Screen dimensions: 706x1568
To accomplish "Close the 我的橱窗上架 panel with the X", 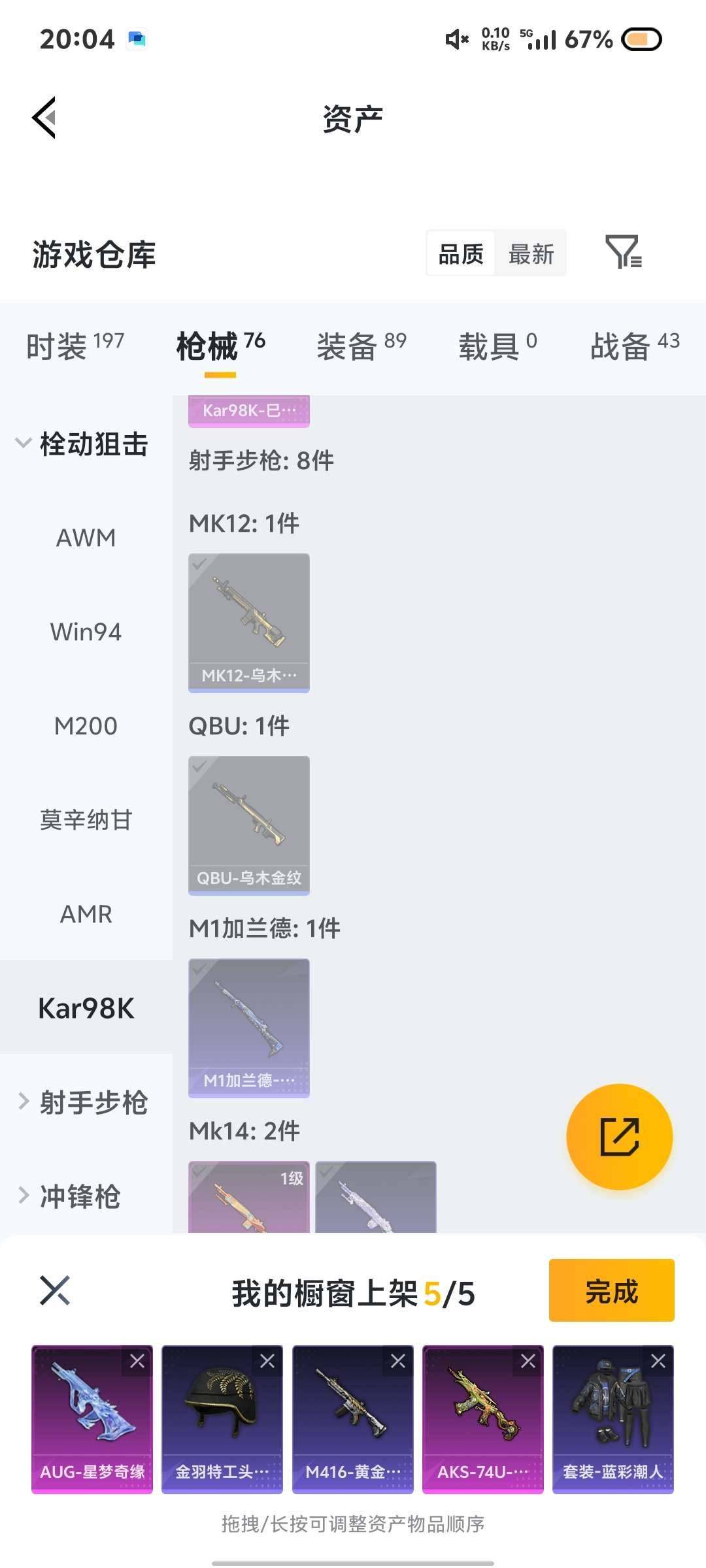I will pyautogui.click(x=56, y=1290).
